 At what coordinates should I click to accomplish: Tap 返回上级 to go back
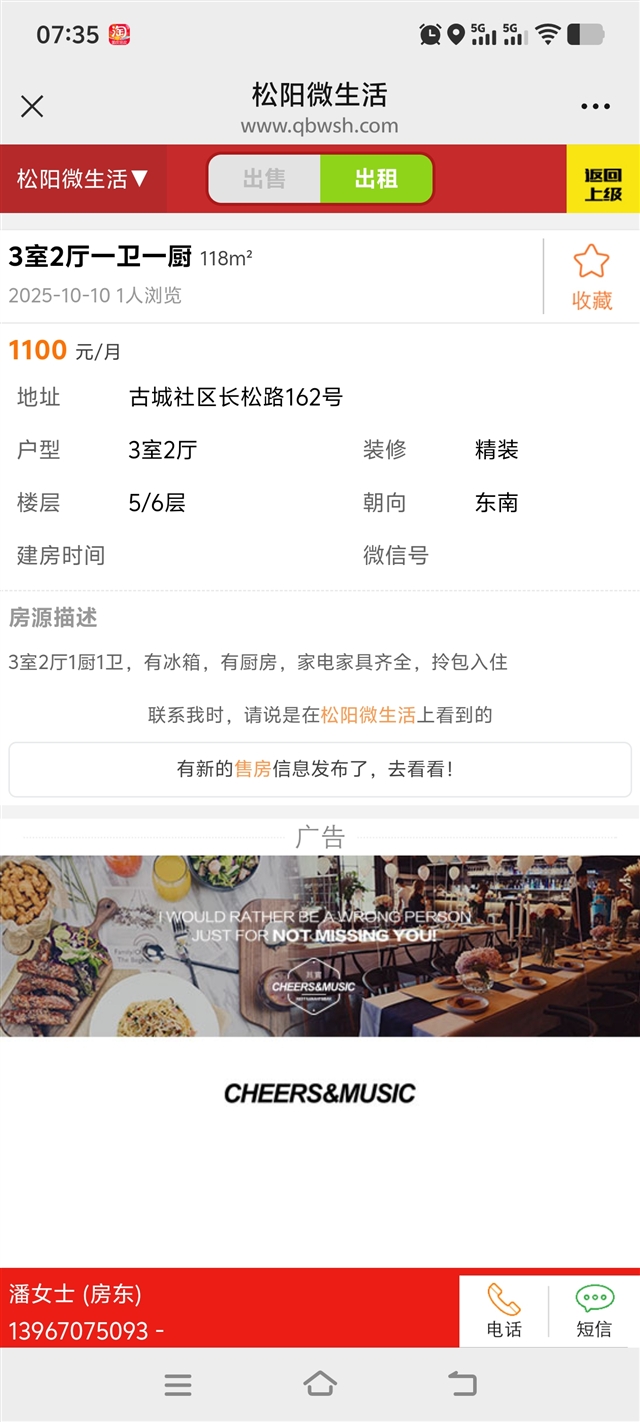603,179
